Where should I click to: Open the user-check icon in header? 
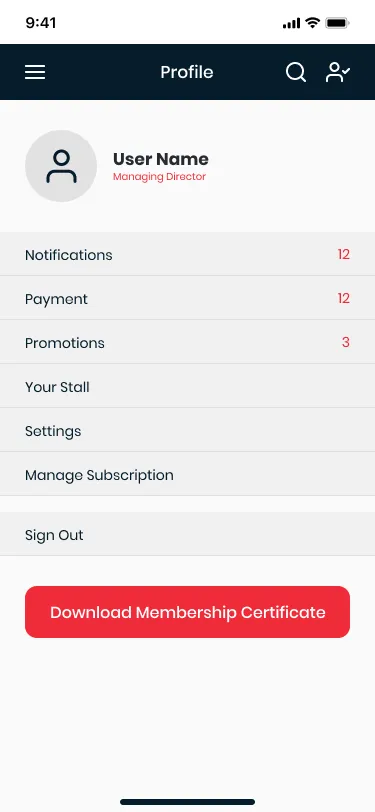click(338, 72)
